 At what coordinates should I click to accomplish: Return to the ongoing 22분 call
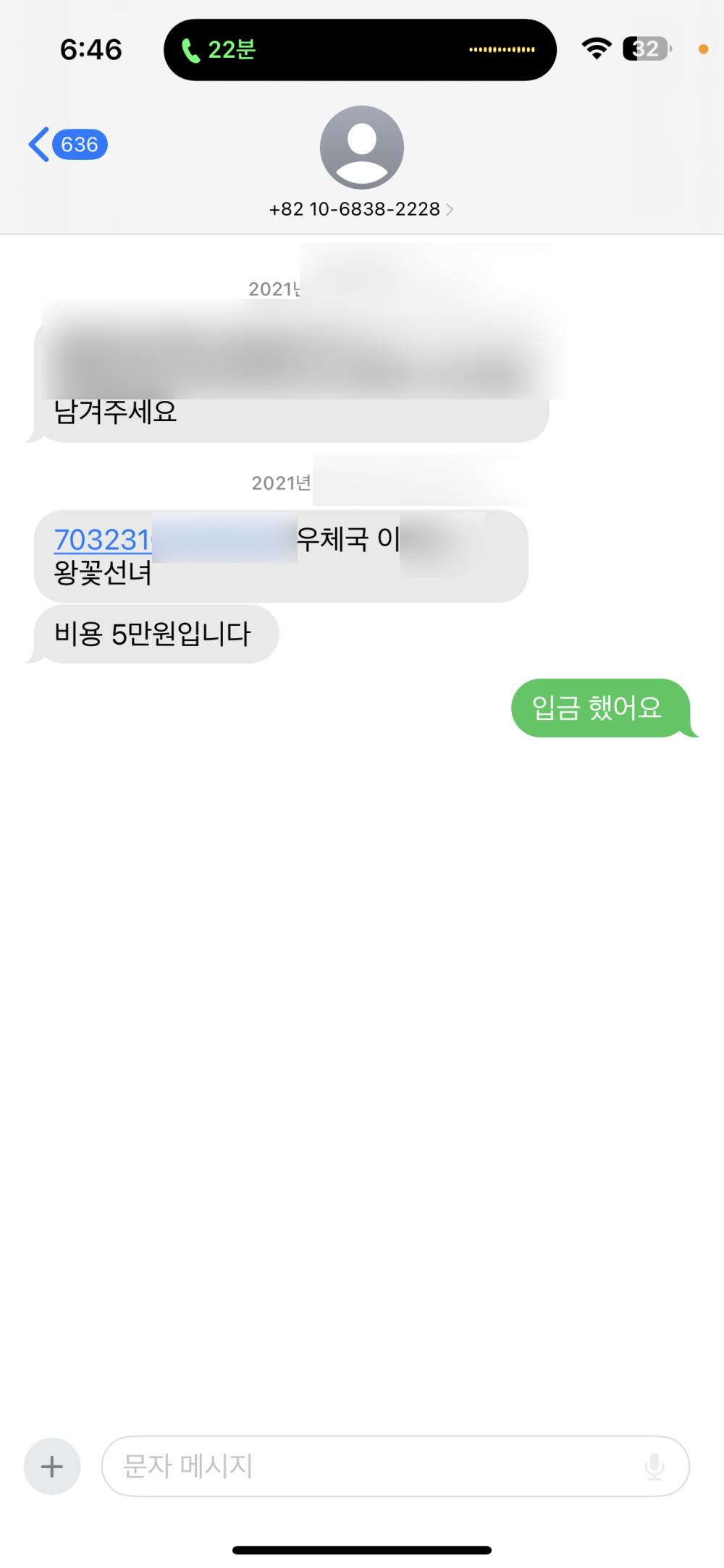pos(217,50)
